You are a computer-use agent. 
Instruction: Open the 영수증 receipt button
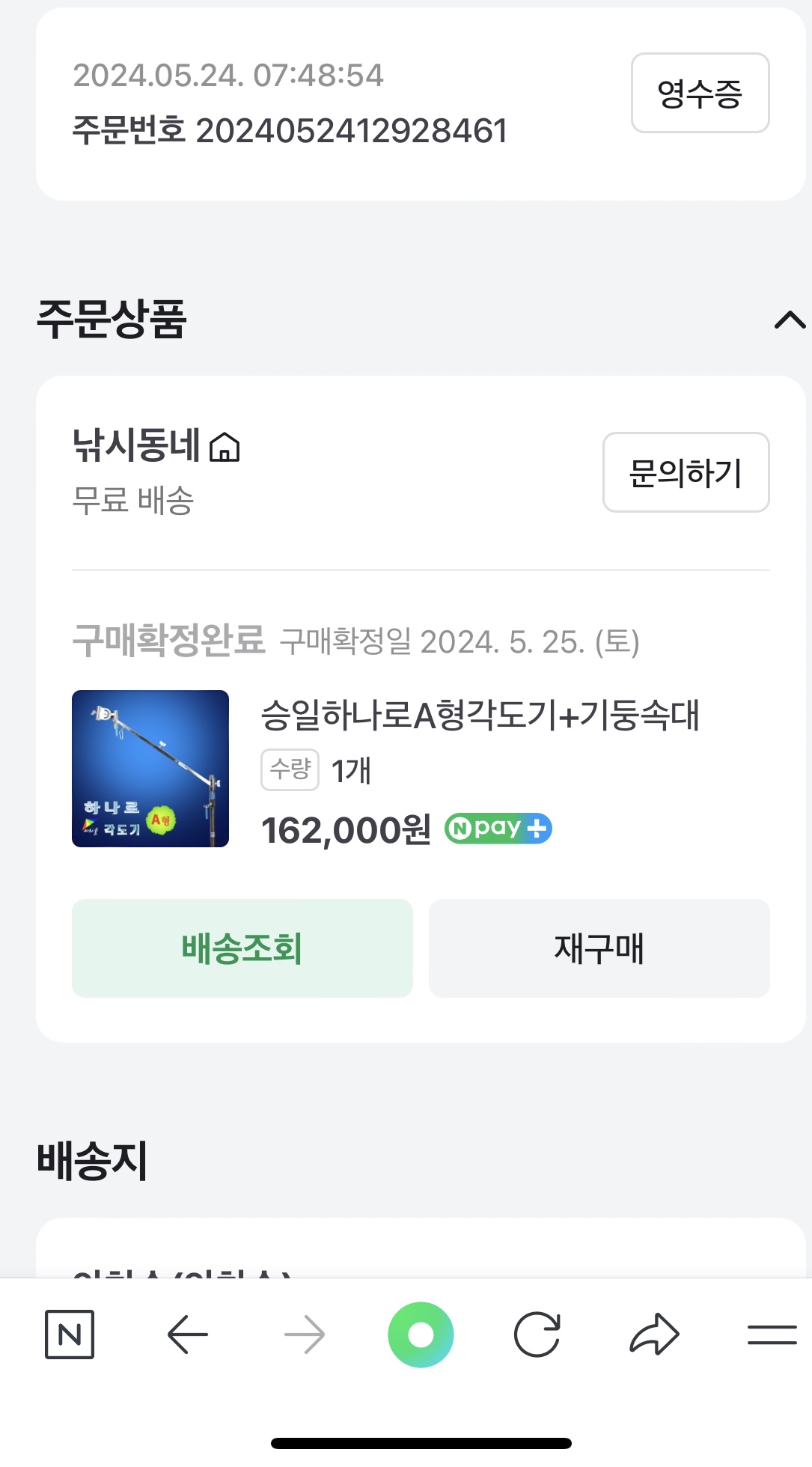pyautogui.click(x=700, y=93)
